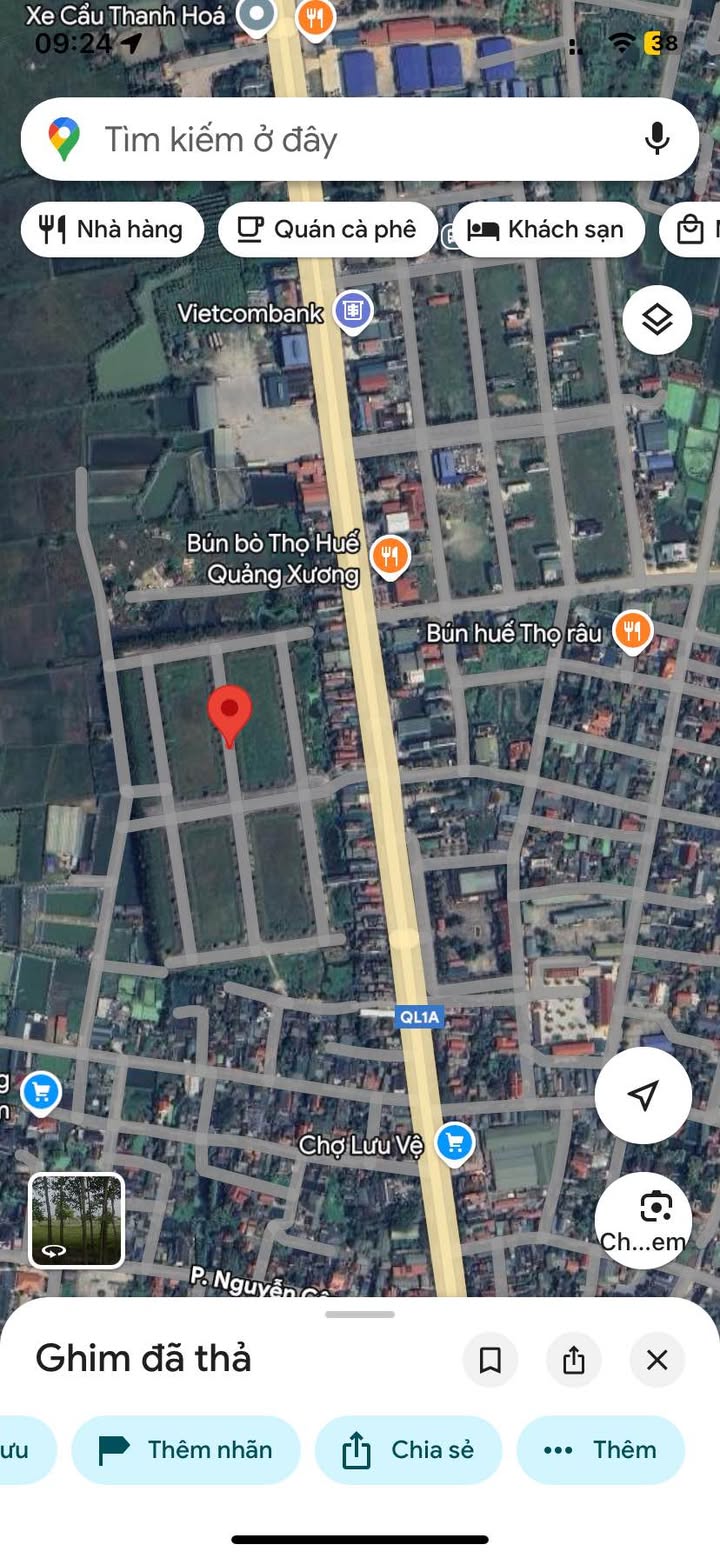Tap the camera lens button
Viewport: 720px width, 1558px height.
655,1210
